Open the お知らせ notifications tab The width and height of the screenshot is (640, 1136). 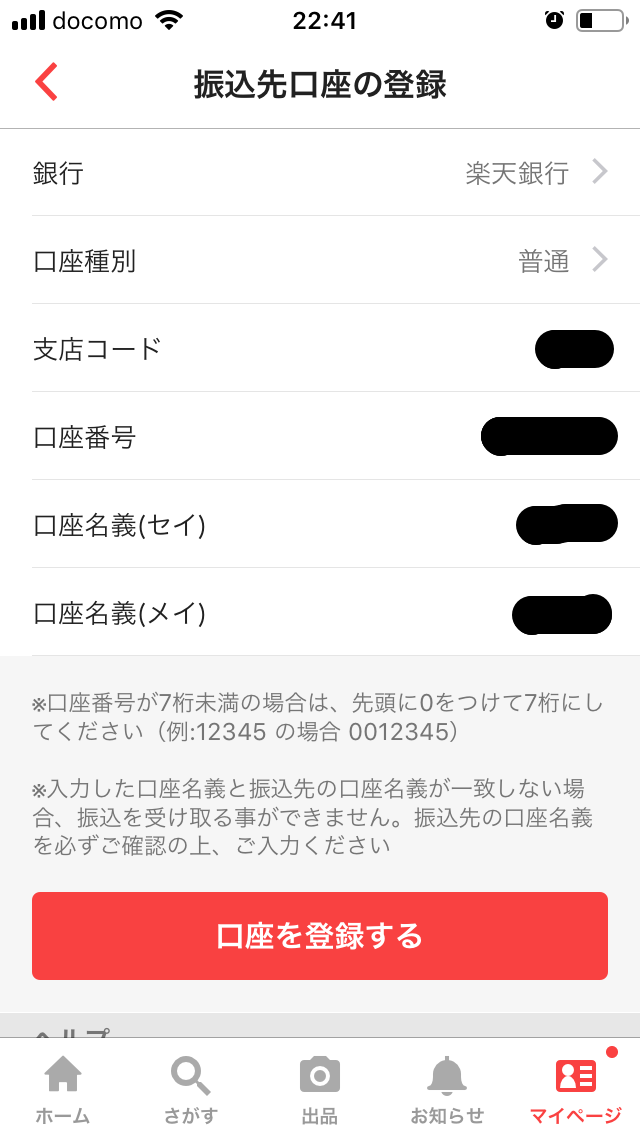447,1089
